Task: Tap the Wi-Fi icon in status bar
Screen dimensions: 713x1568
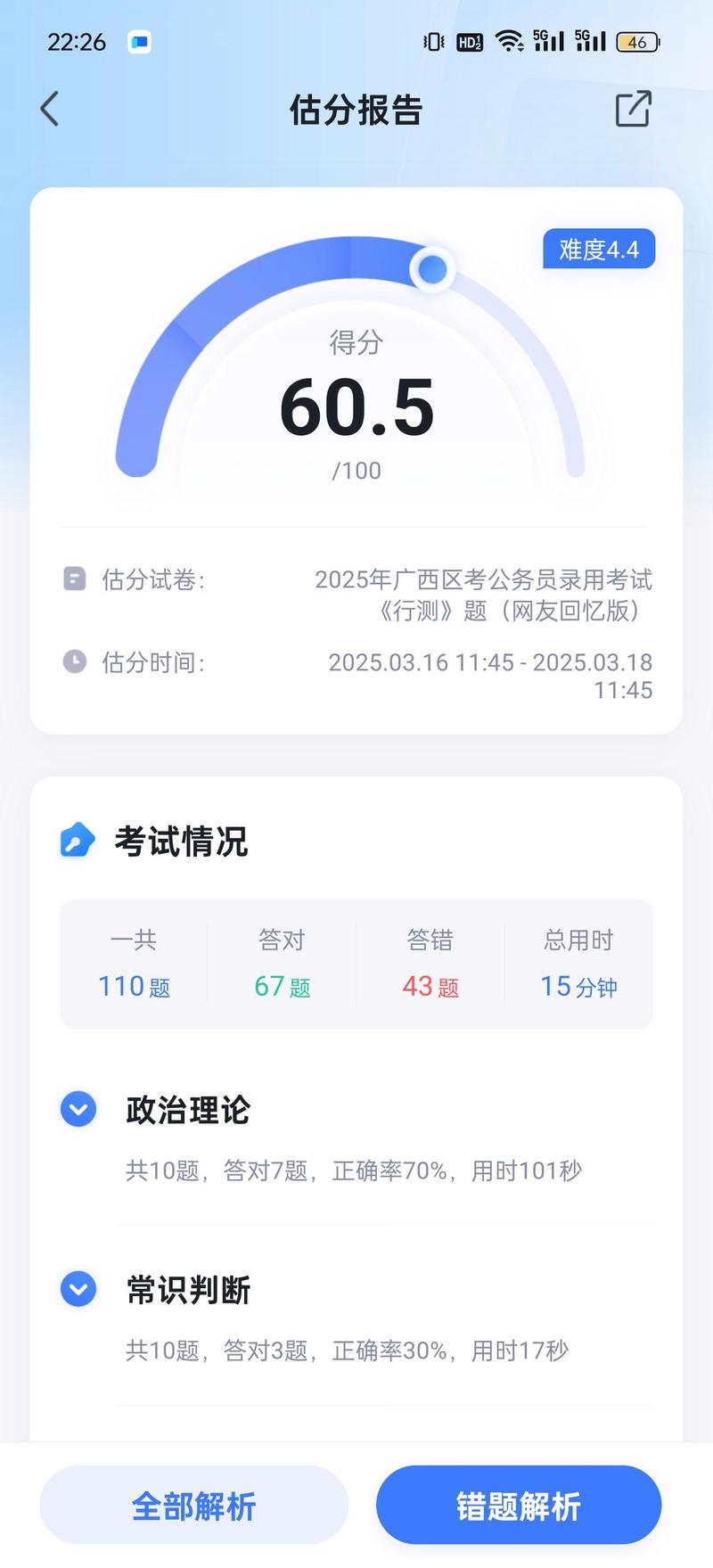Action: pos(511,42)
